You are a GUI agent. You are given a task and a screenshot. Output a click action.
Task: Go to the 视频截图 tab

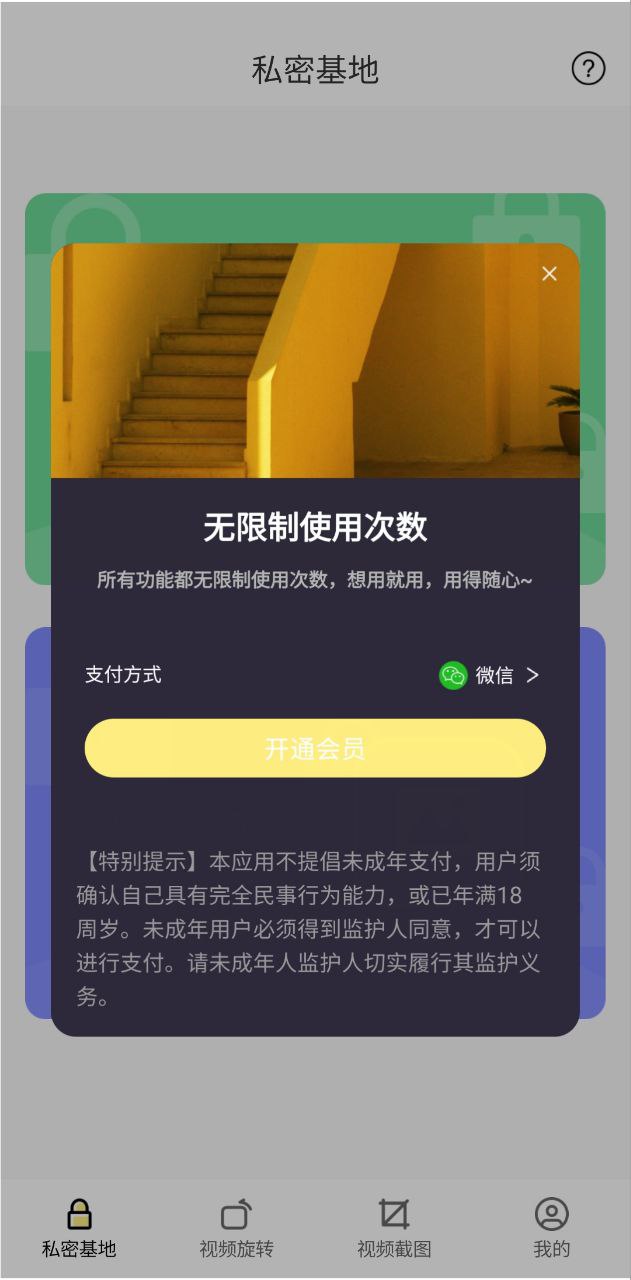click(394, 1228)
